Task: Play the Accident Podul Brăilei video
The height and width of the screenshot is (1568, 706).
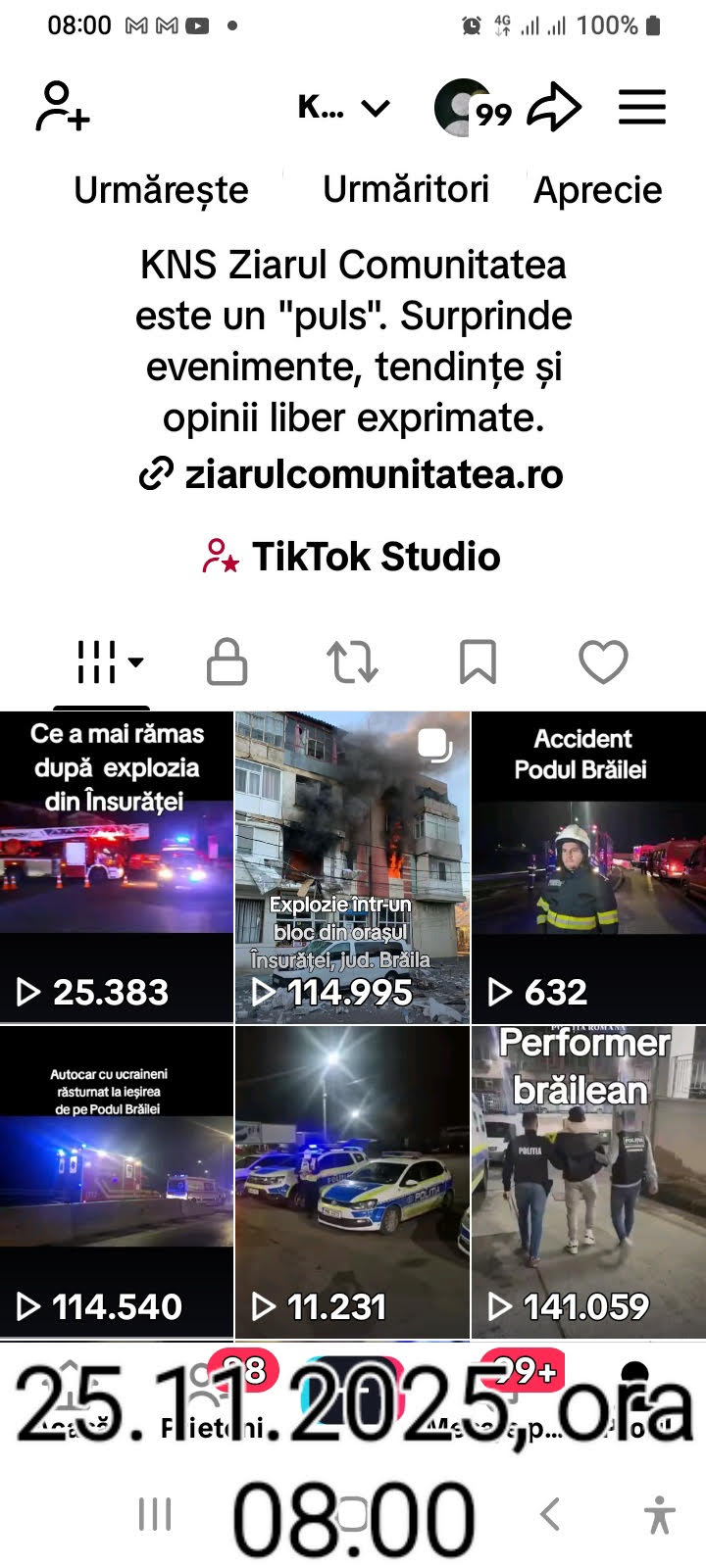Action: click(588, 867)
